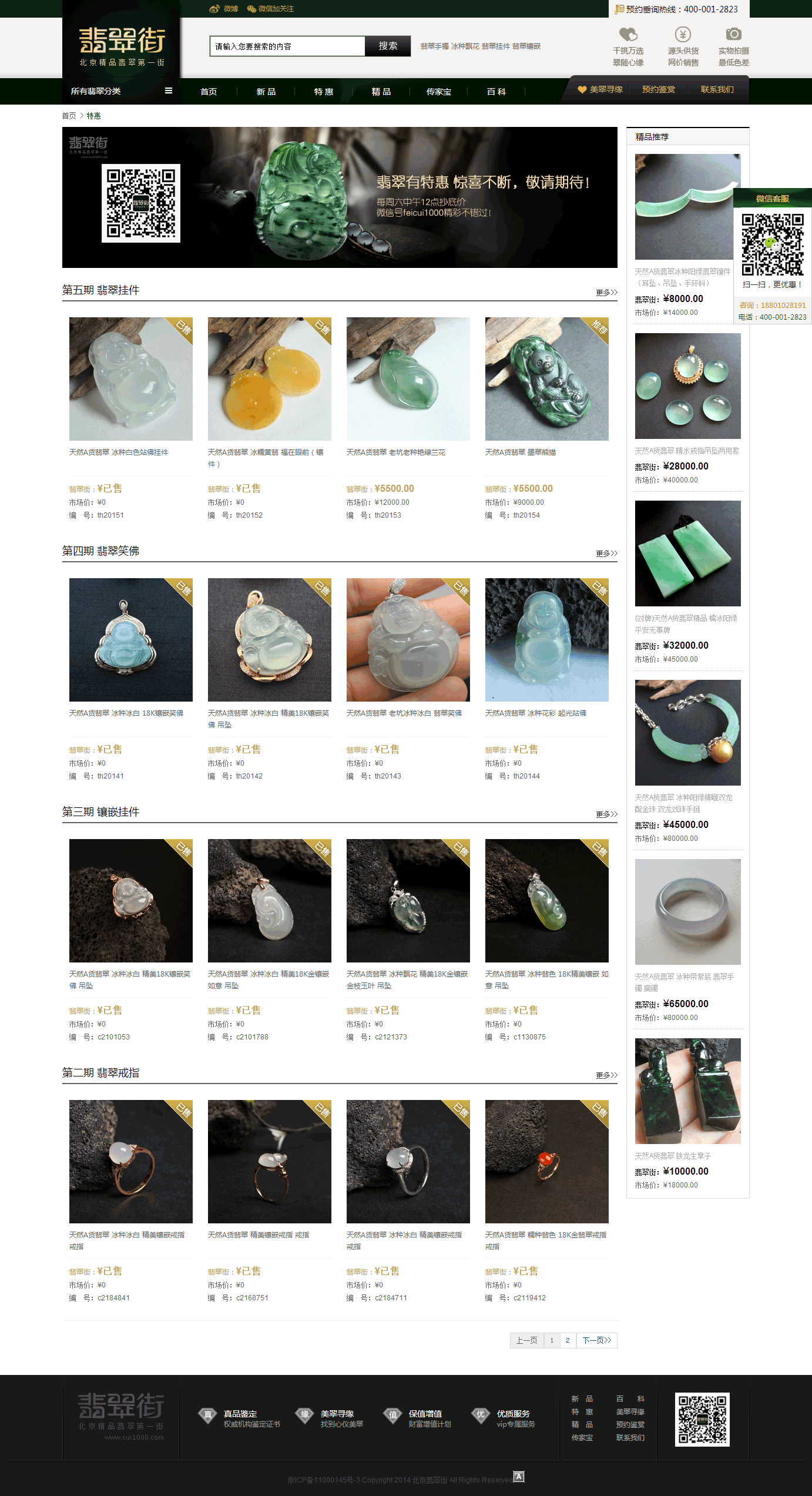The height and width of the screenshot is (1496, 812).
Task: Open recommended 铁龙生章子 item
Action: click(x=687, y=1091)
